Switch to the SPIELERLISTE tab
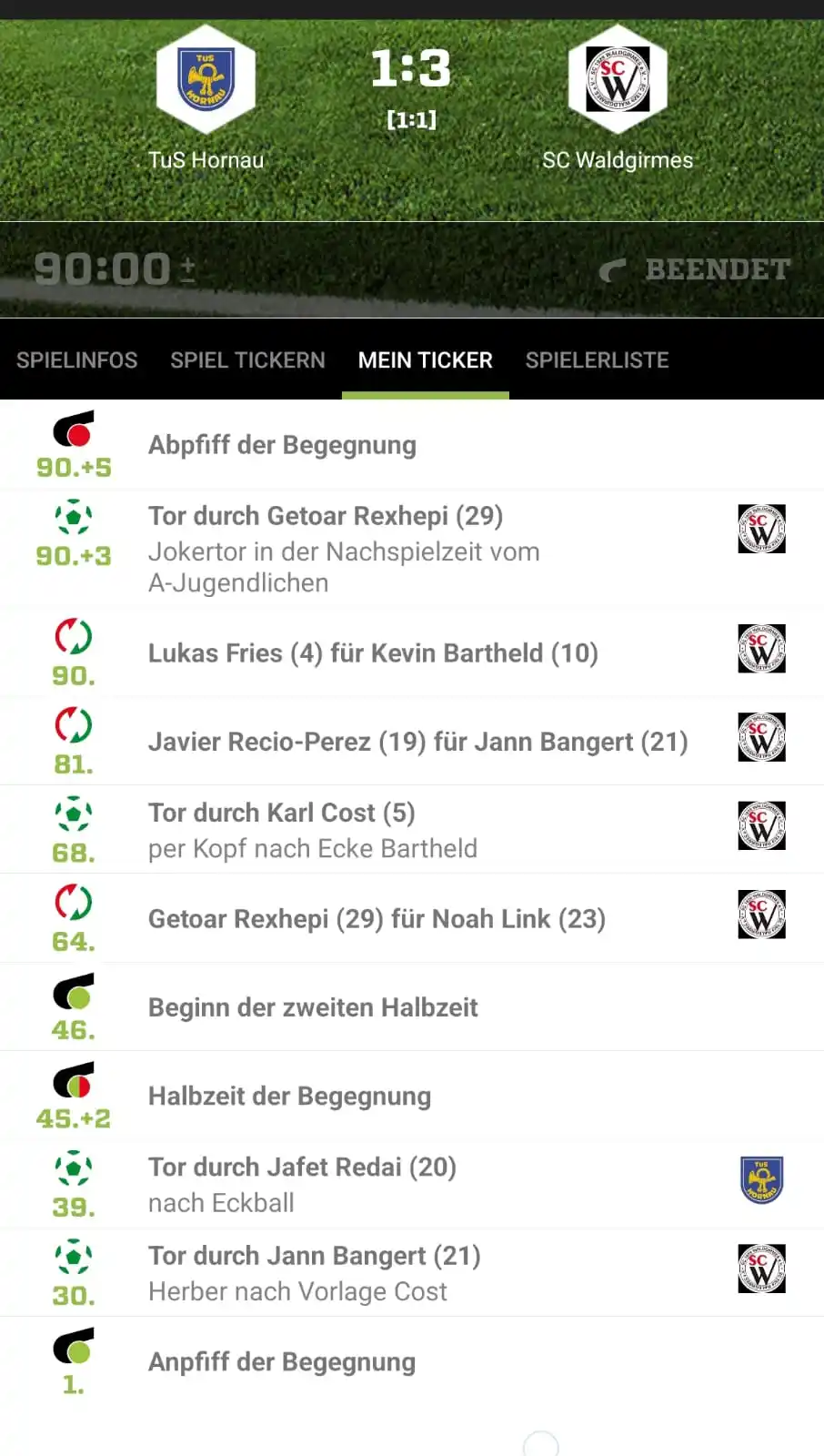This screenshot has width=824, height=1456. tap(597, 360)
